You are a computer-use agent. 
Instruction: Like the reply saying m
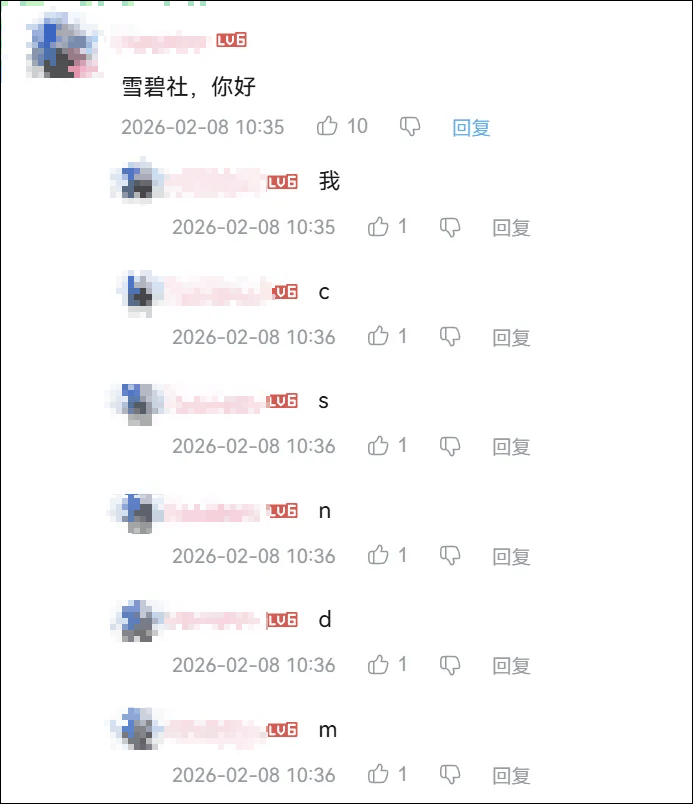point(378,774)
